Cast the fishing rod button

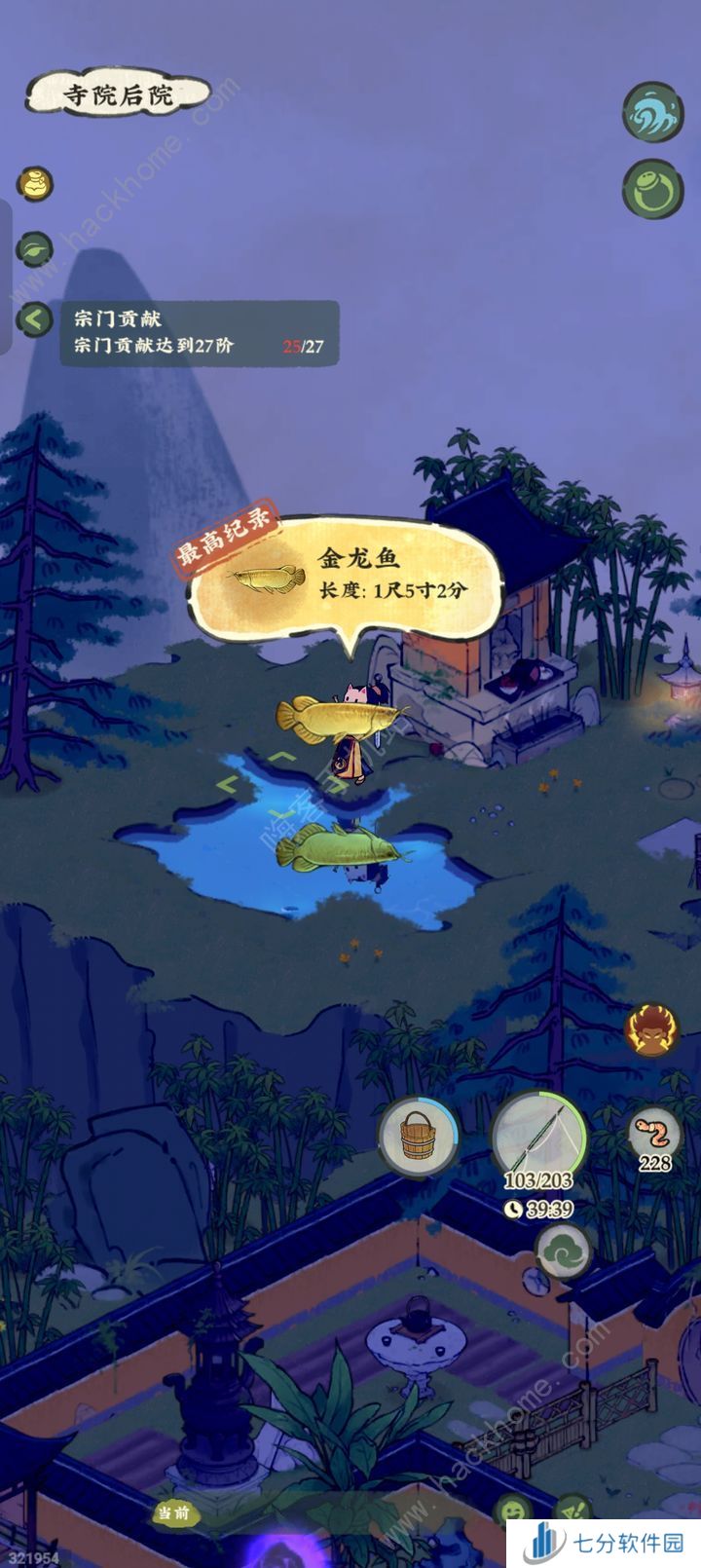click(x=538, y=1137)
